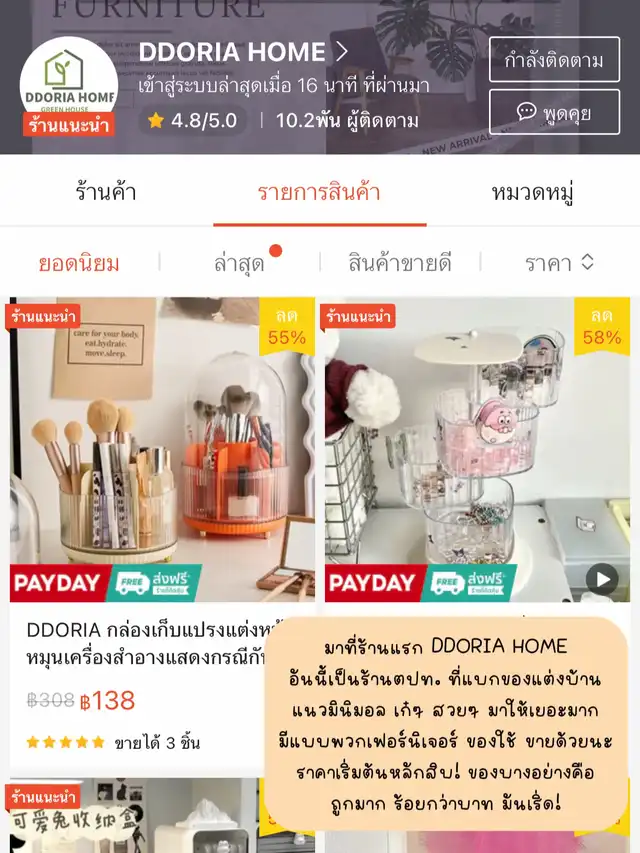The width and height of the screenshot is (640, 853).
Task: Switch to the ร้านค้า tab
Action: pyautogui.click(x=106, y=192)
